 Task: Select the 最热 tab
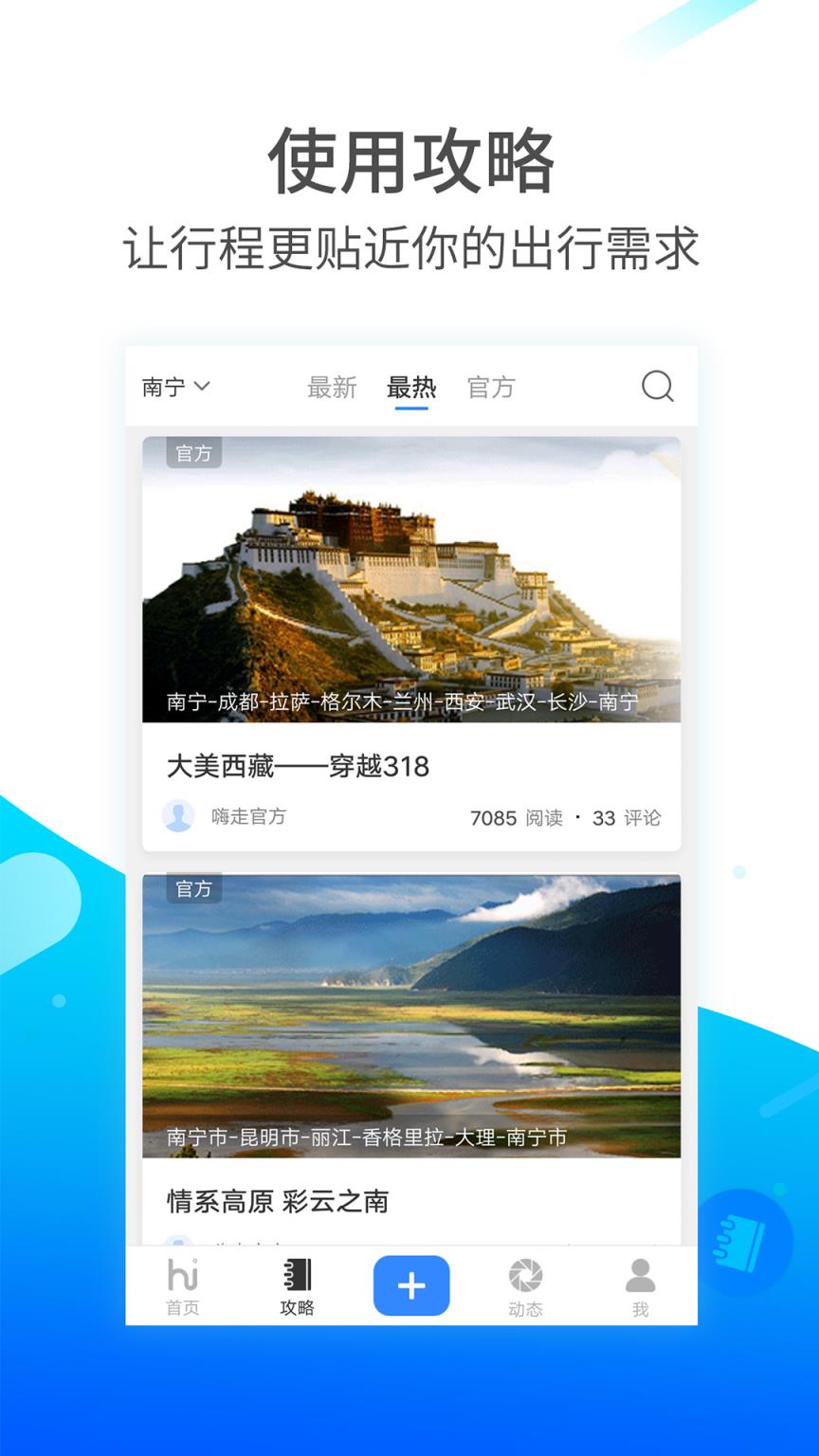(411, 386)
